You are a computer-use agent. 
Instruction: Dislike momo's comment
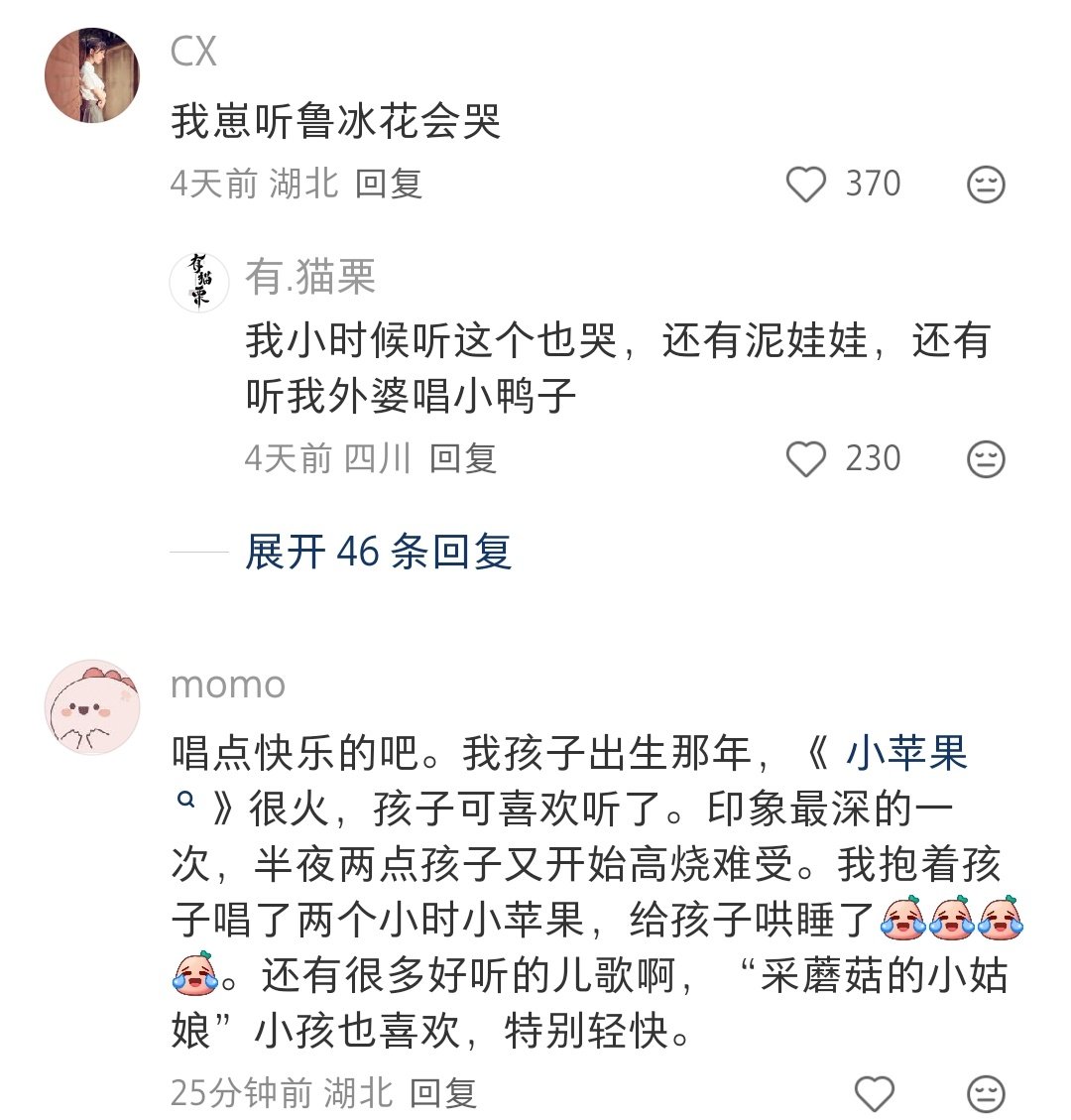[985, 1093]
